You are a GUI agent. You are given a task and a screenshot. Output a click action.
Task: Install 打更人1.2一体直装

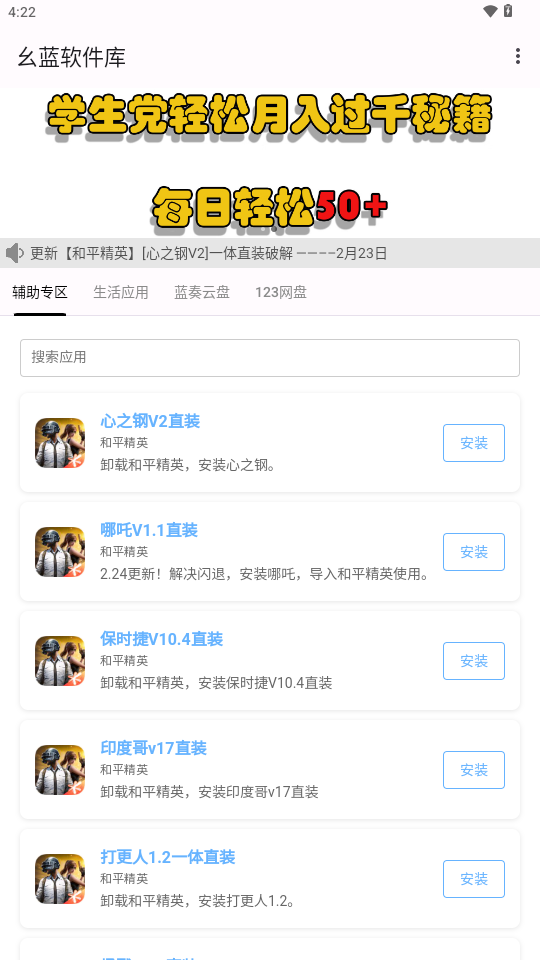pos(474,879)
